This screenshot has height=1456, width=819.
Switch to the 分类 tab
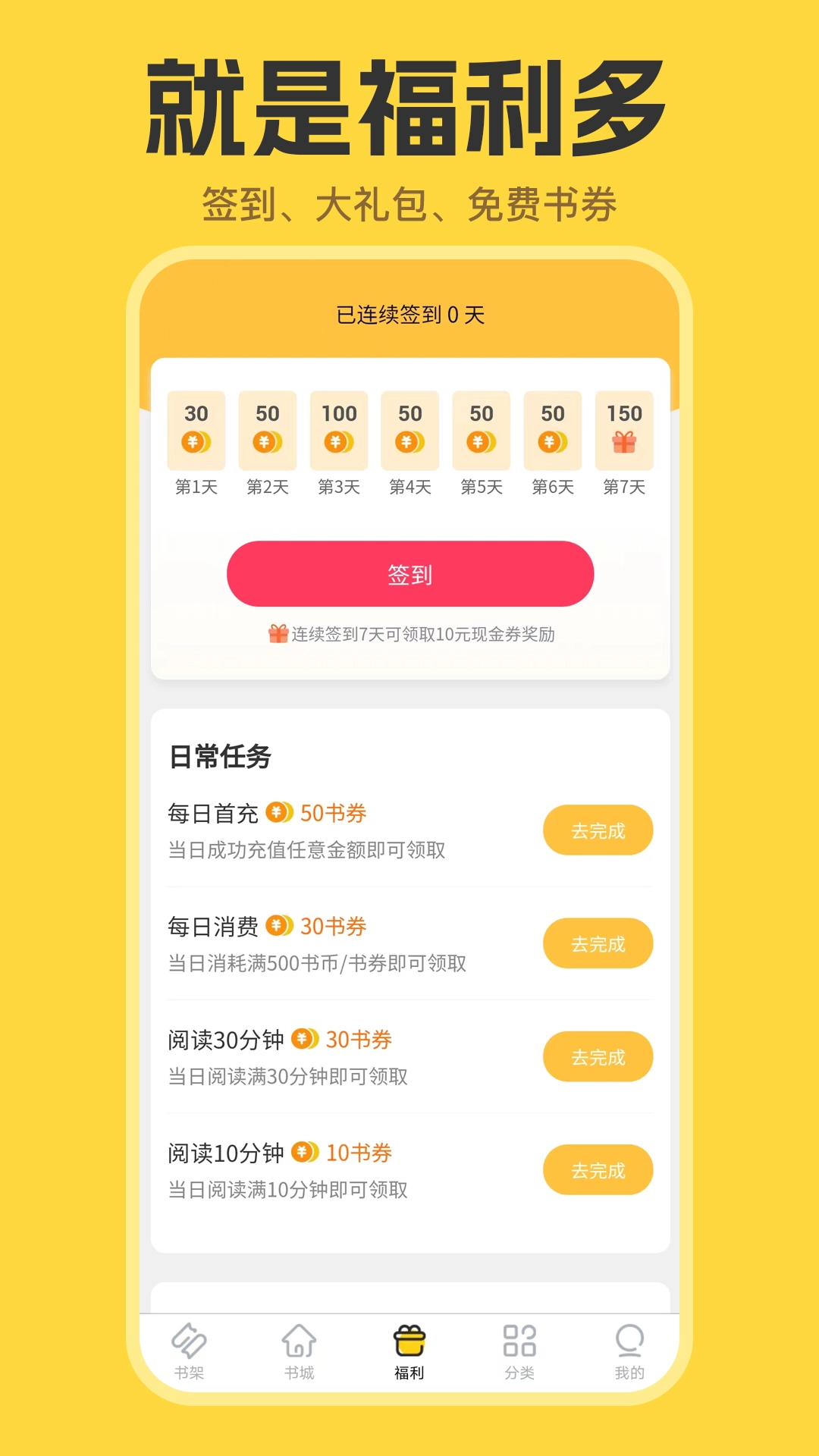[519, 1354]
